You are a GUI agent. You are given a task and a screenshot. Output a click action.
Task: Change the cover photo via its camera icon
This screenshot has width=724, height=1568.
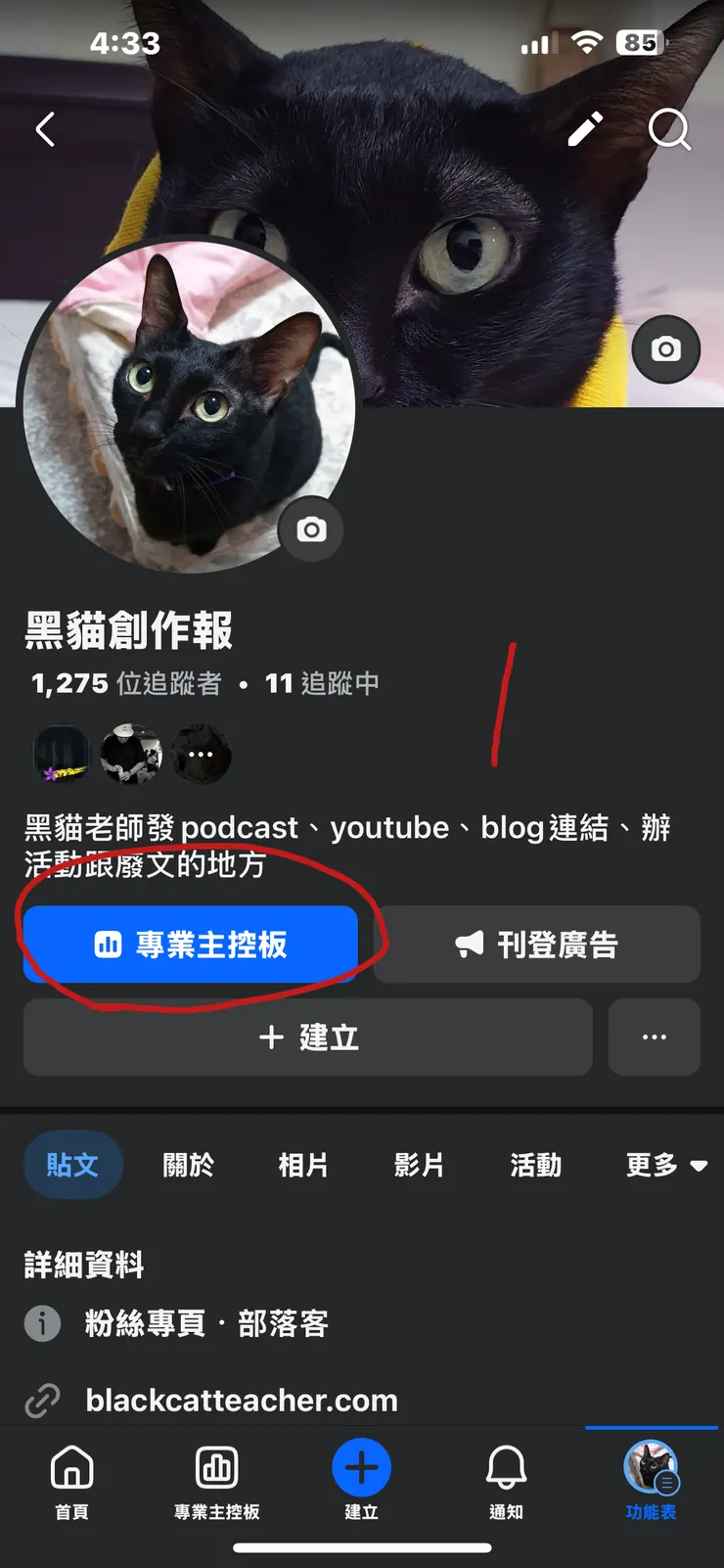point(666,349)
